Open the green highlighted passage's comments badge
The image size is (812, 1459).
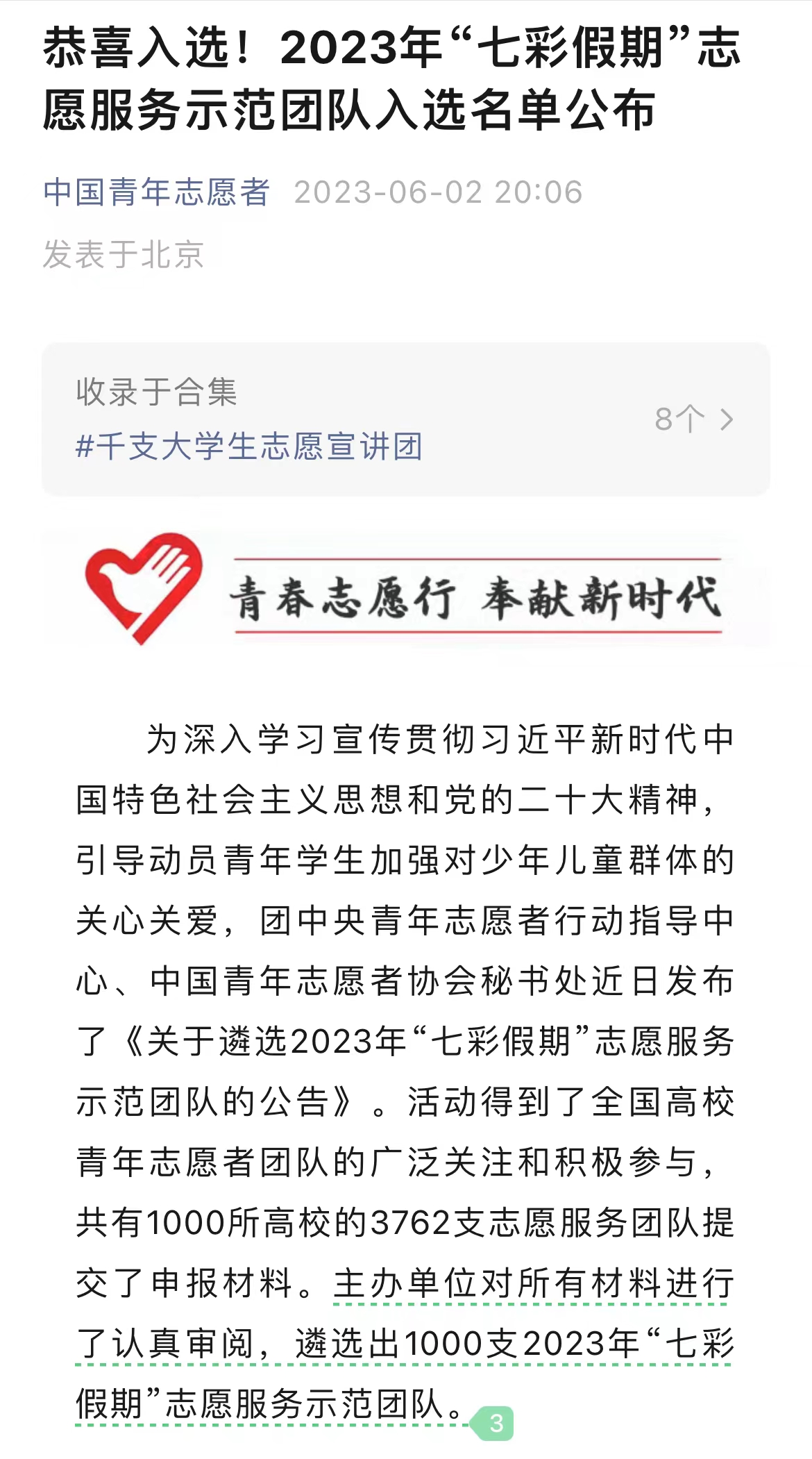495,1423
